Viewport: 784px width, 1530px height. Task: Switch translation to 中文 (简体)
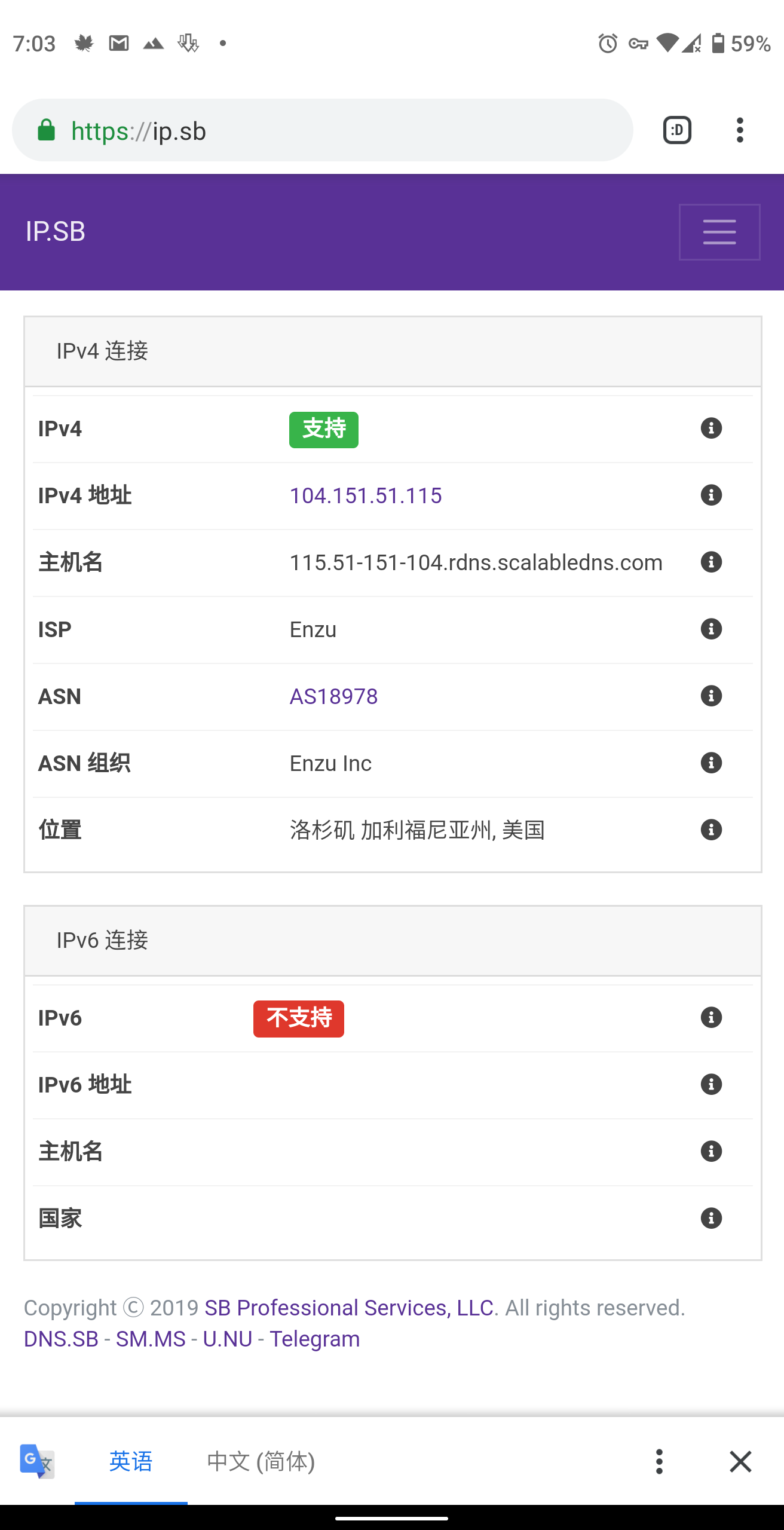click(261, 1461)
